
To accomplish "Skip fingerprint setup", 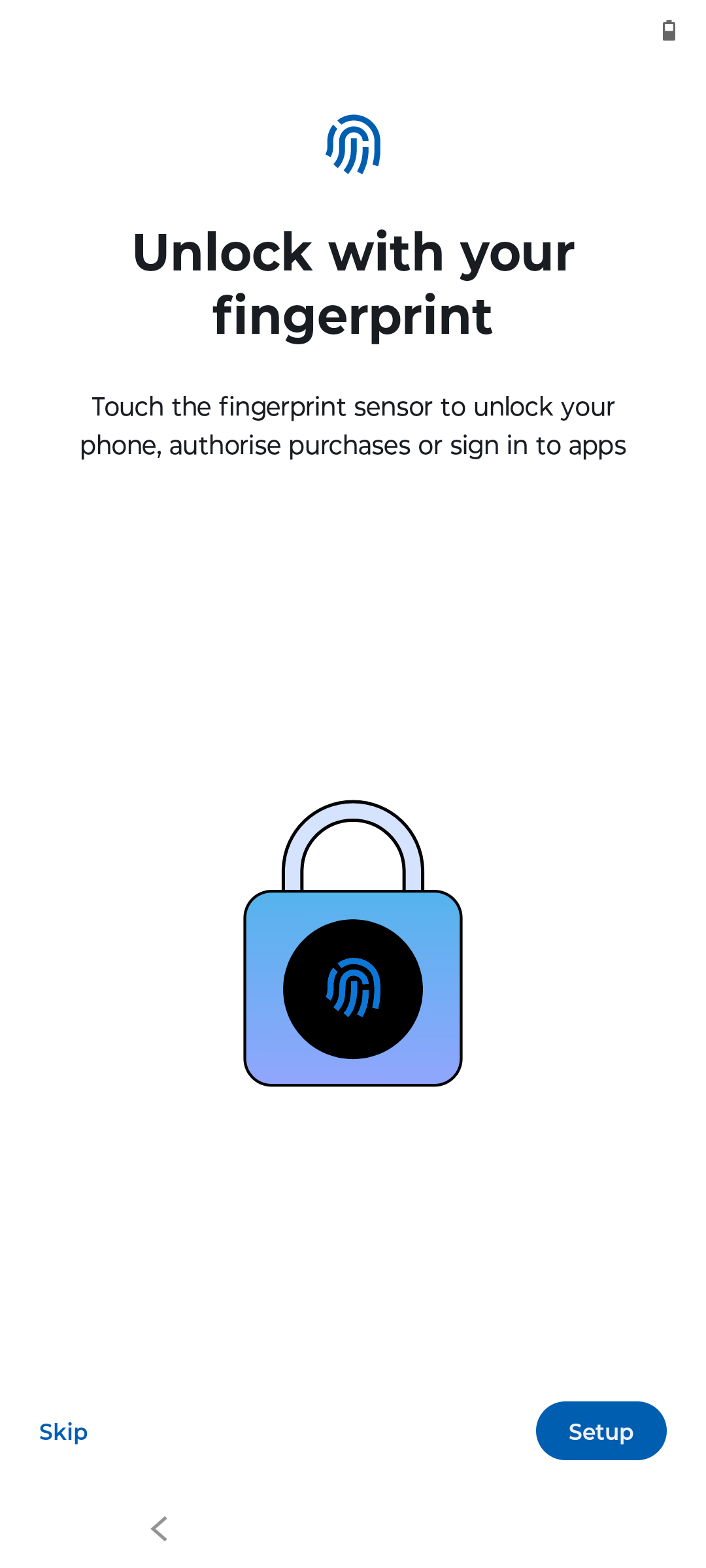I will pyautogui.click(x=63, y=1431).
